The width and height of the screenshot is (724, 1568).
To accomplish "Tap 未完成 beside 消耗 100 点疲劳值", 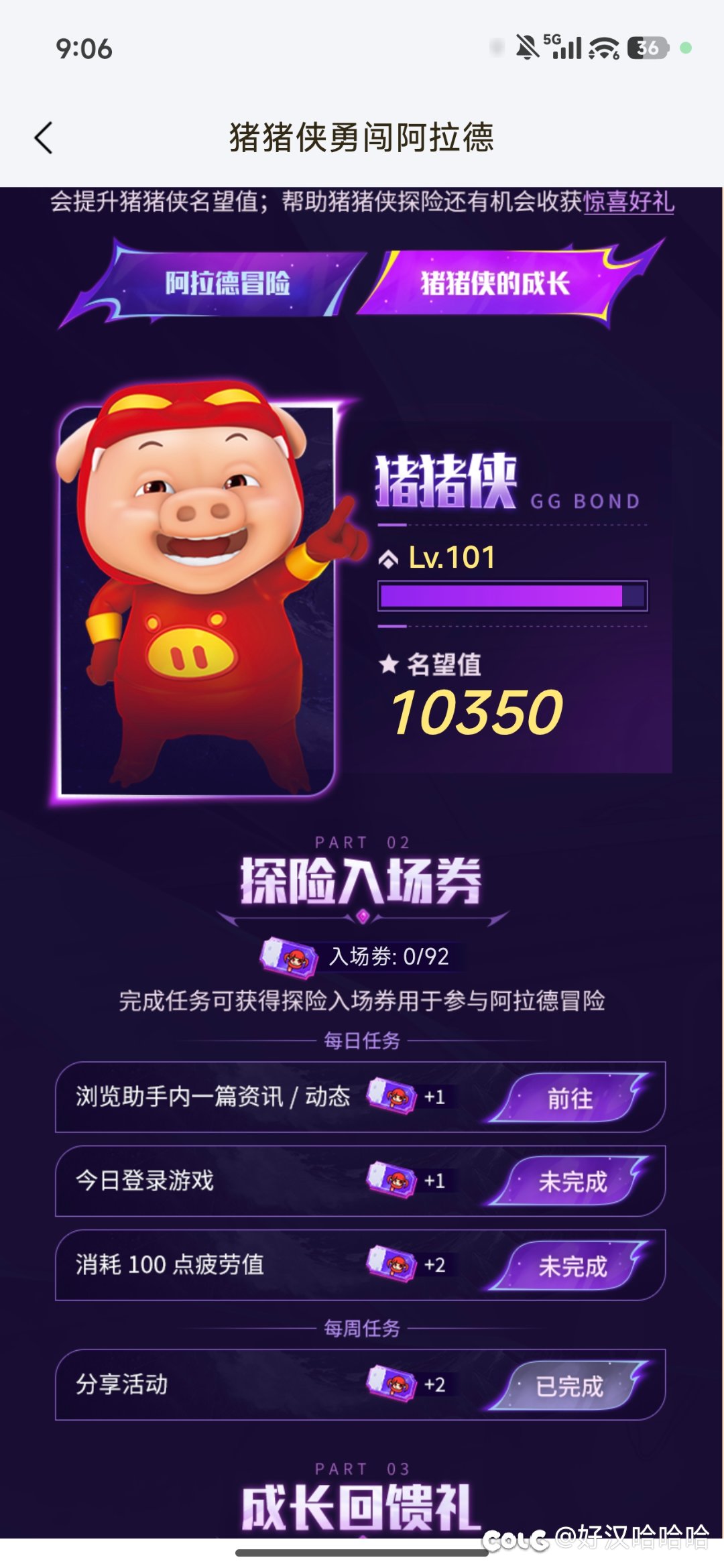I will pos(571,1266).
